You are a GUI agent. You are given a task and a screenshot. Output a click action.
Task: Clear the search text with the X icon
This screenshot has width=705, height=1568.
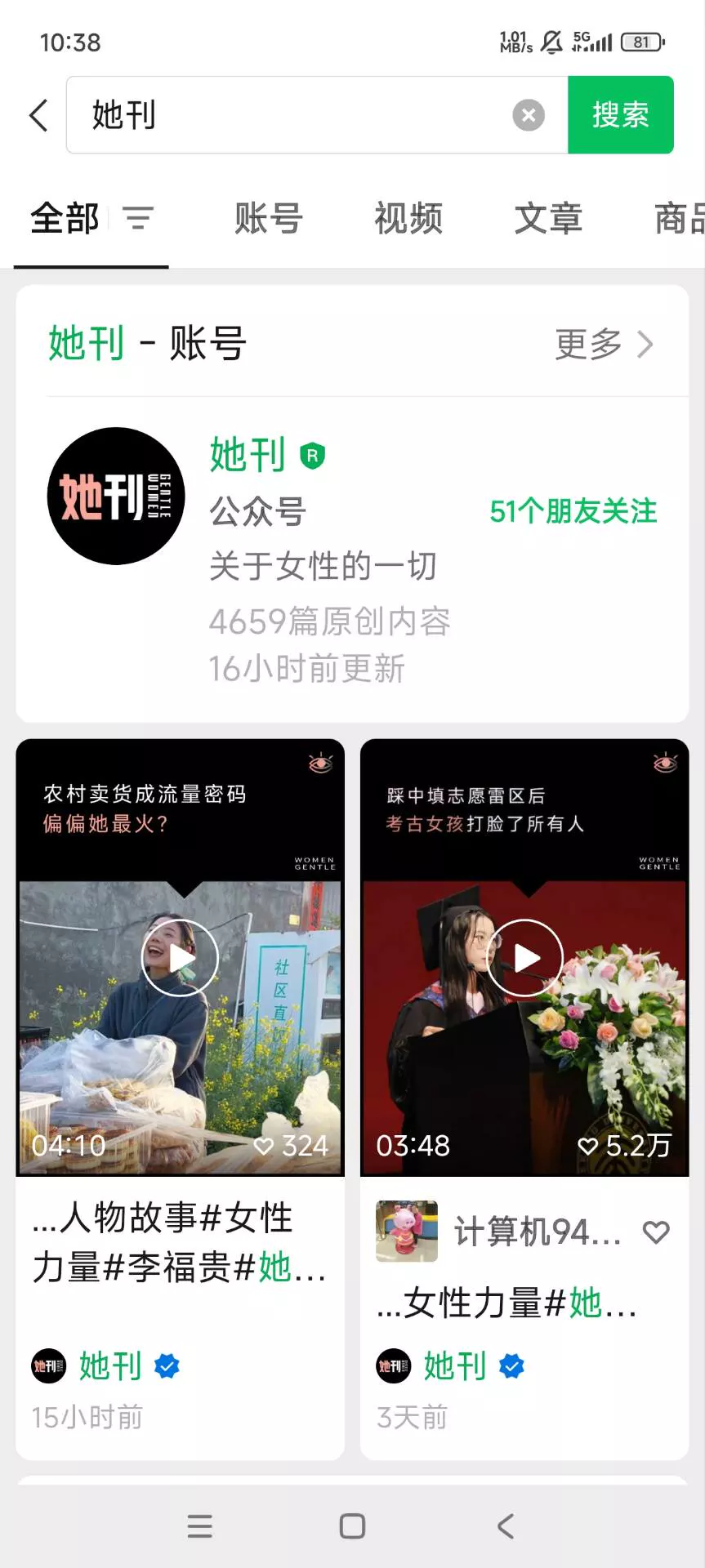[x=528, y=114]
